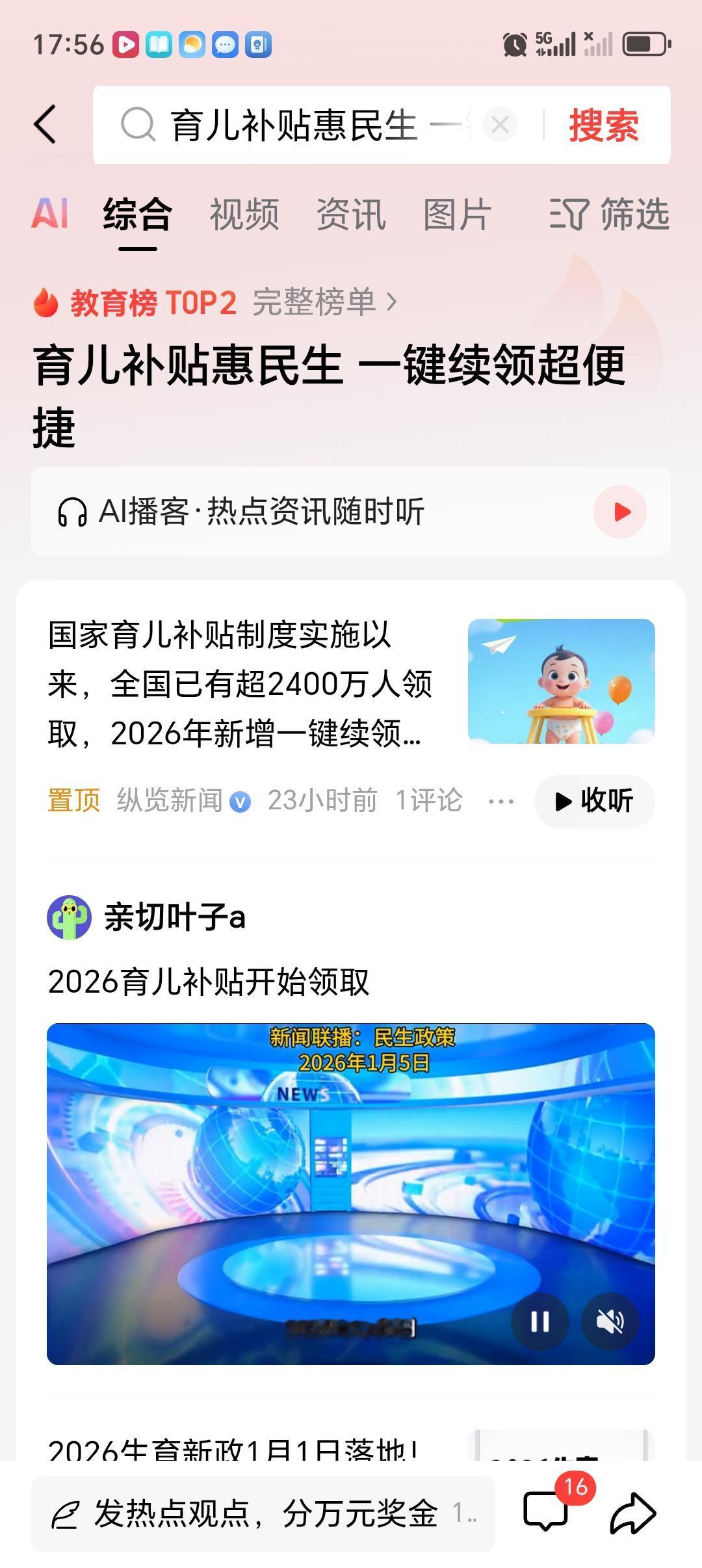Tap the 发热点观点 comment input box
Viewport: 702px width, 1568px height.
tap(263, 1513)
